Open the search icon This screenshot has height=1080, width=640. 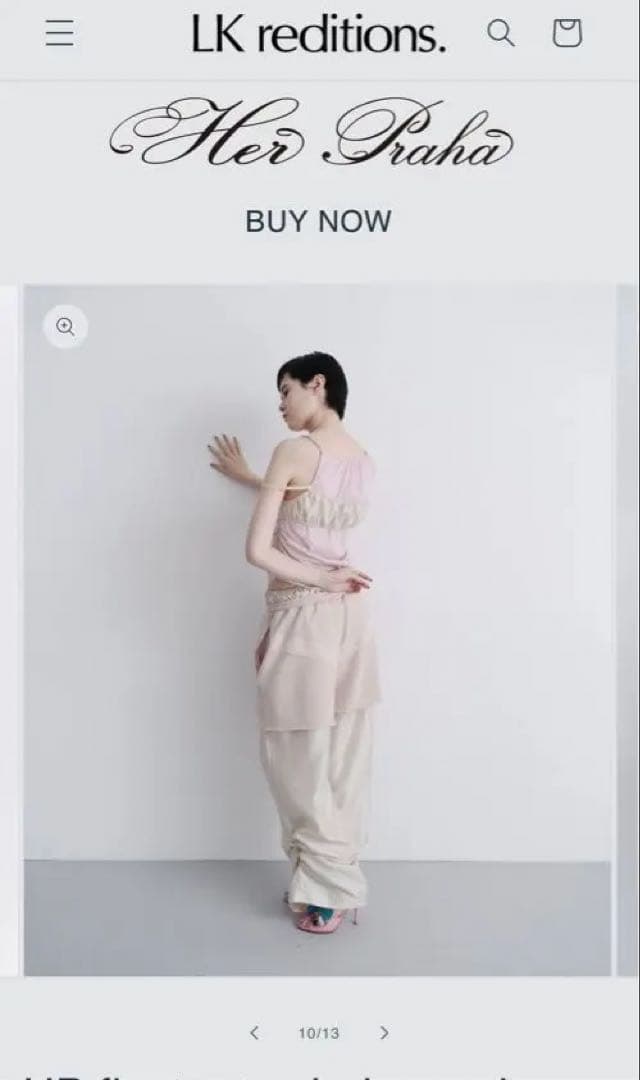coord(500,34)
